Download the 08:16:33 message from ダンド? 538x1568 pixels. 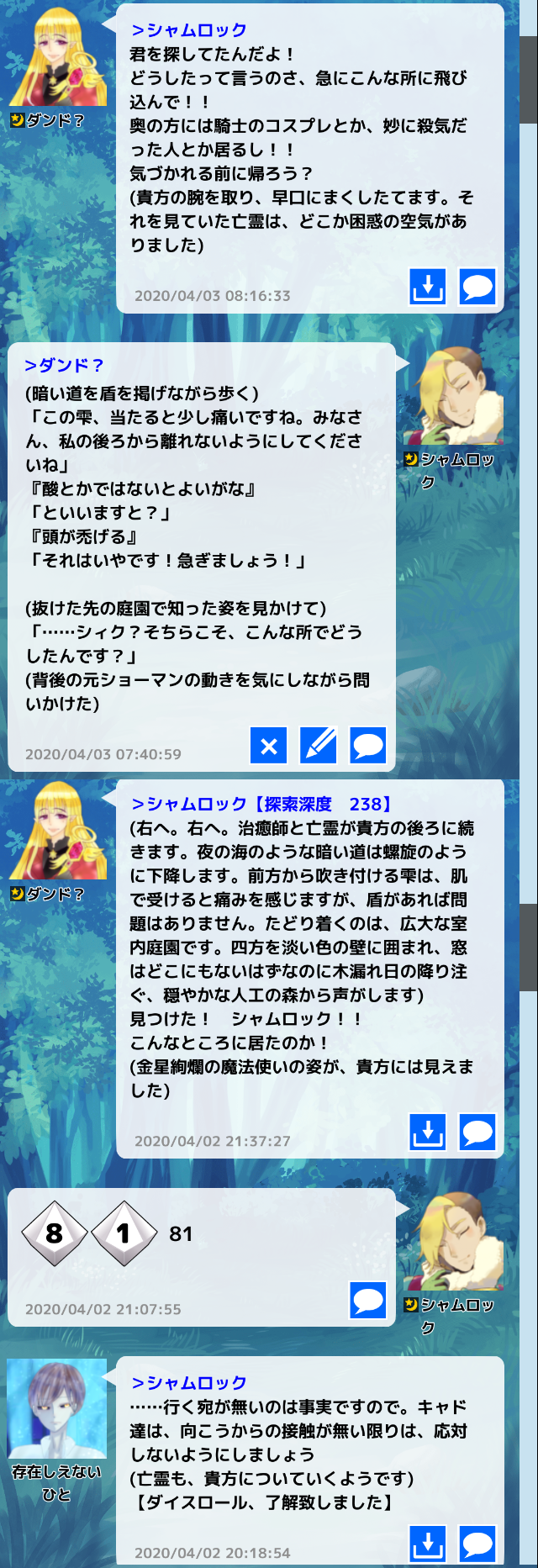427,287
